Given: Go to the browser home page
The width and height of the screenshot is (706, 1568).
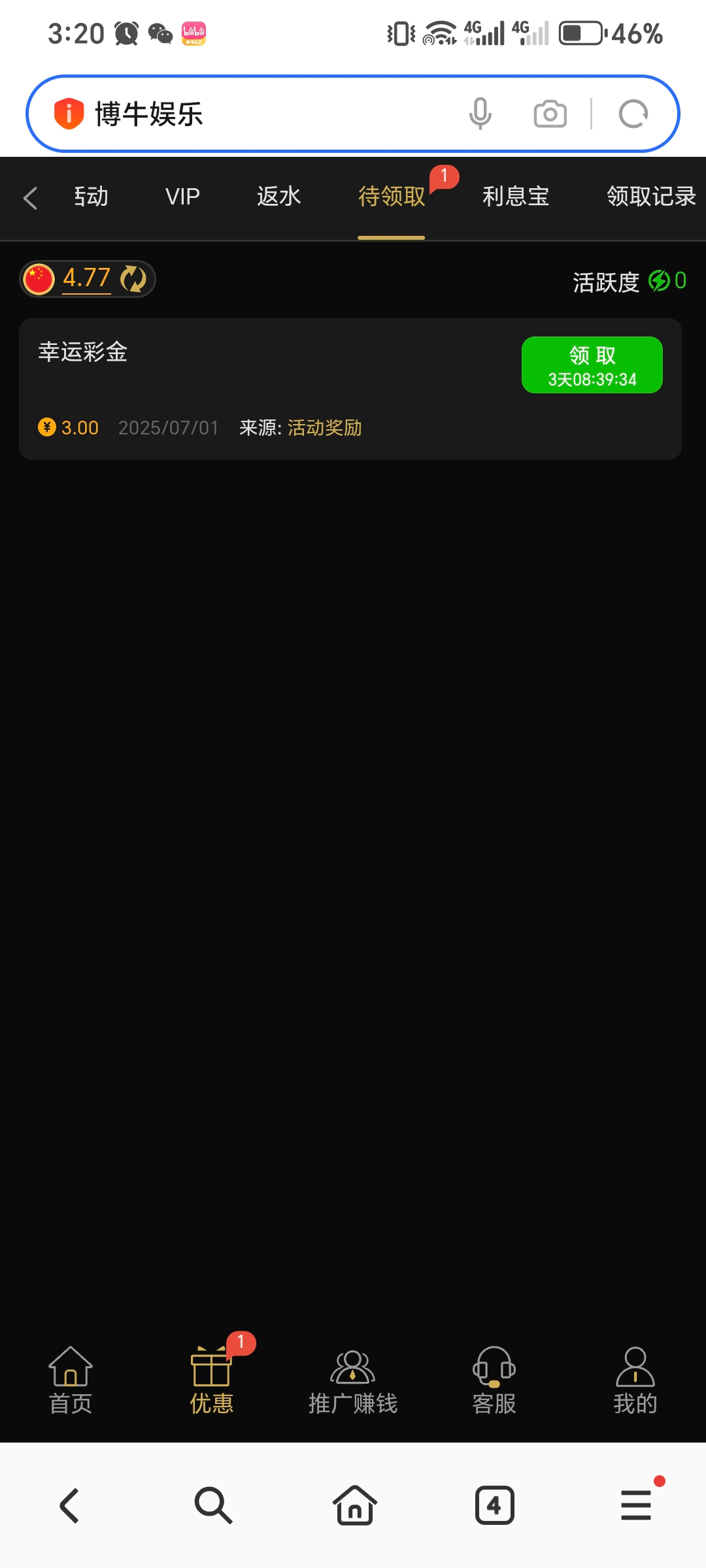Looking at the screenshot, I should coord(354,1505).
